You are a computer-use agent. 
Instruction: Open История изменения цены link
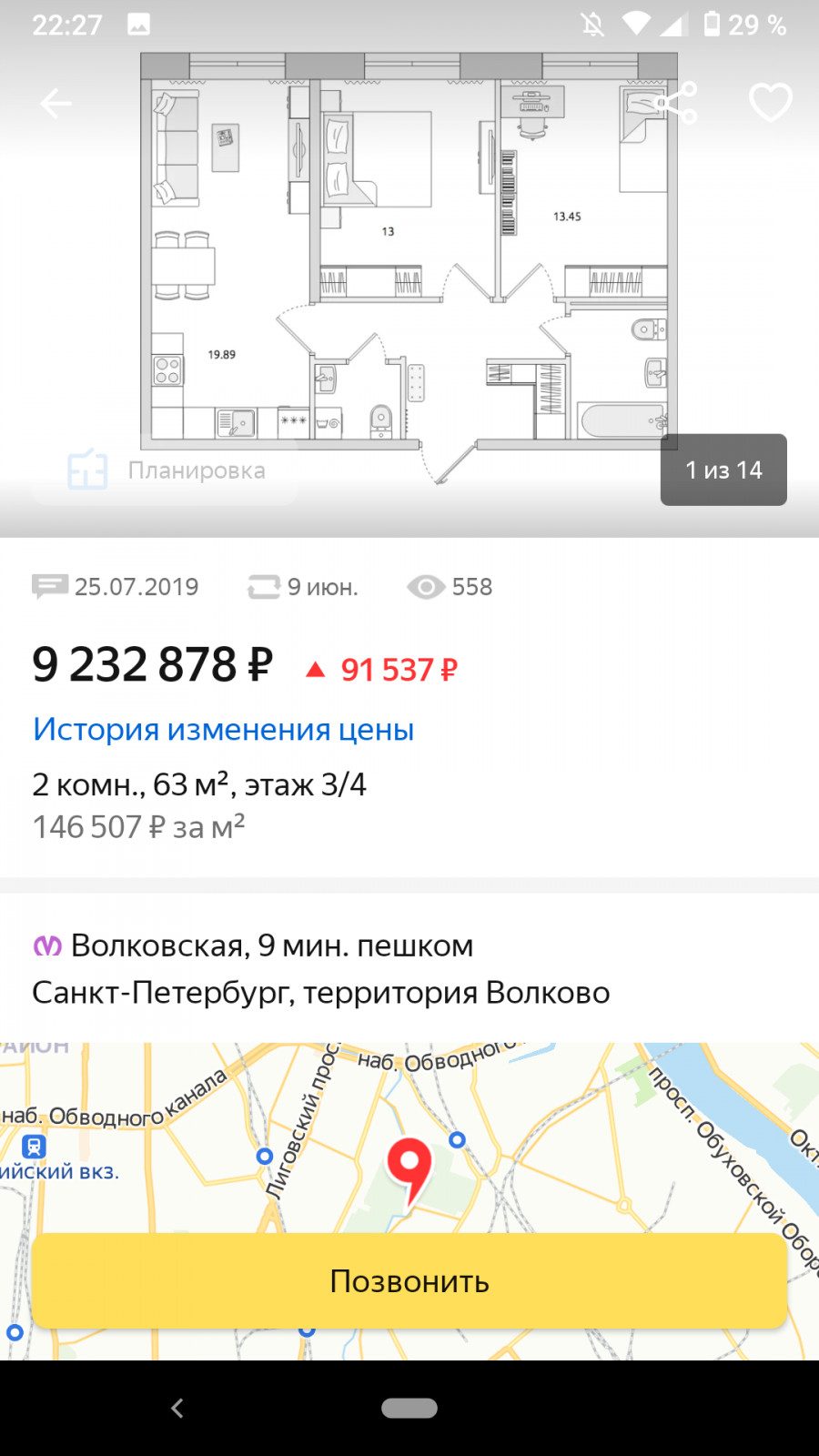click(223, 730)
